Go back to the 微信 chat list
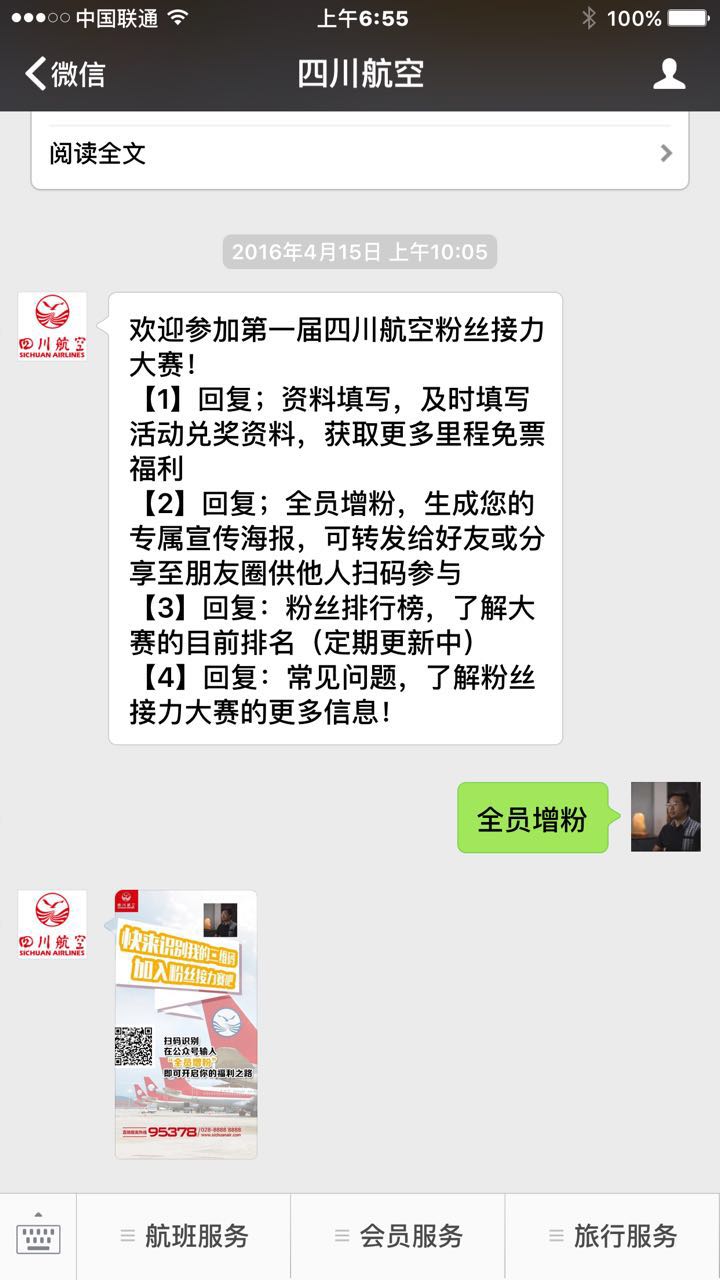Viewport: 720px width, 1280px height. (65, 74)
